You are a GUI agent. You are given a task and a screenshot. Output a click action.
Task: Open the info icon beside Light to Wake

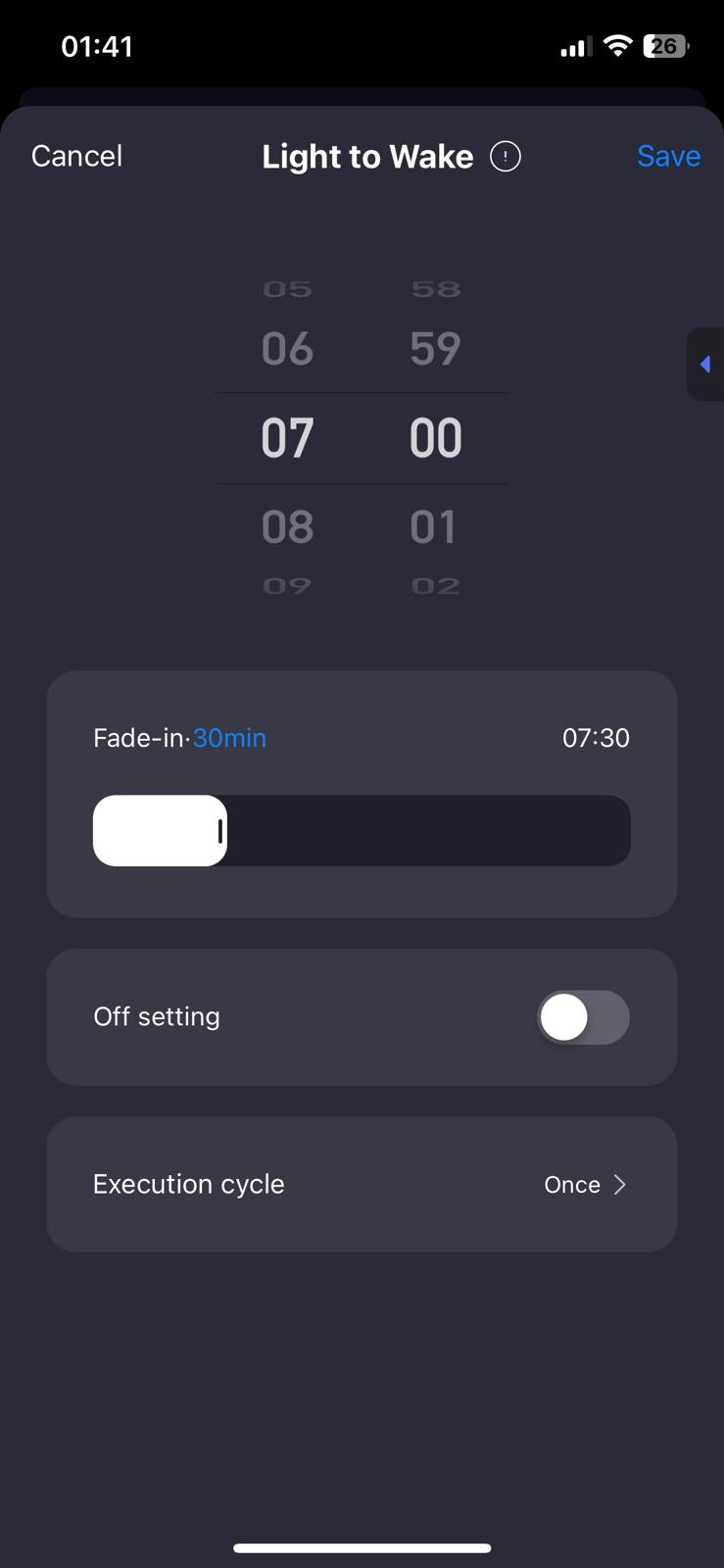click(506, 157)
